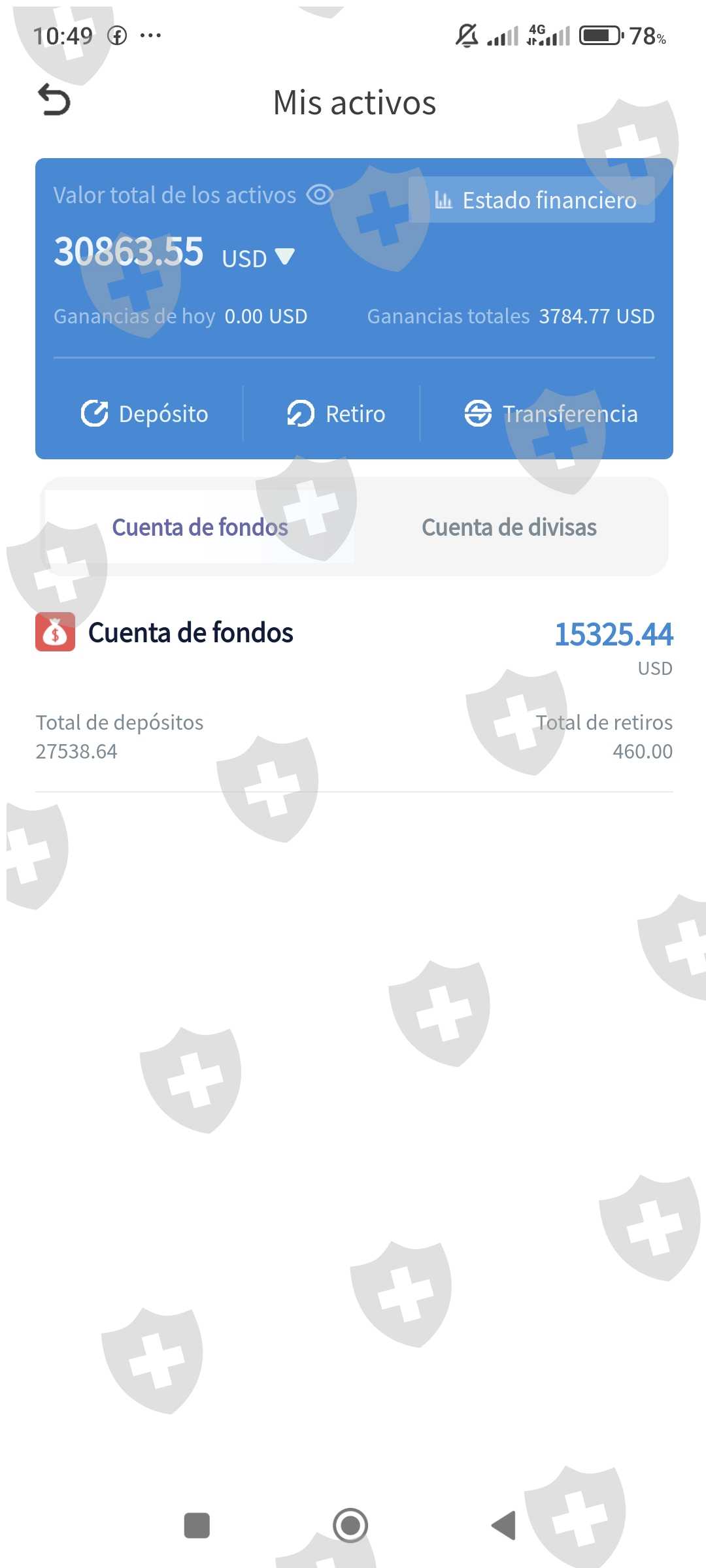Switch to the Cuenta de divisas tab
Image resolution: width=706 pixels, height=1568 pixels.
pyautogui.click(x=509, y=527)
